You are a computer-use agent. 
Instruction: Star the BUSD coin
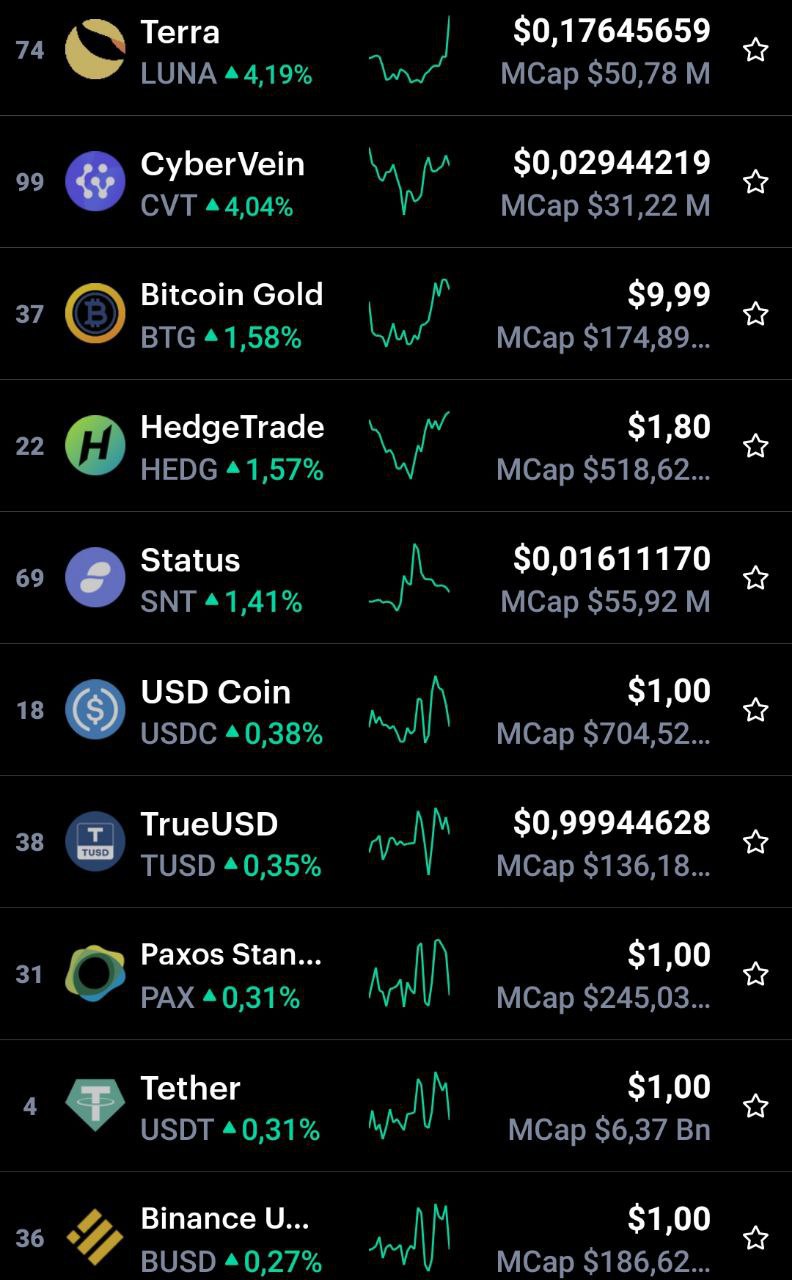(756, 1238)
